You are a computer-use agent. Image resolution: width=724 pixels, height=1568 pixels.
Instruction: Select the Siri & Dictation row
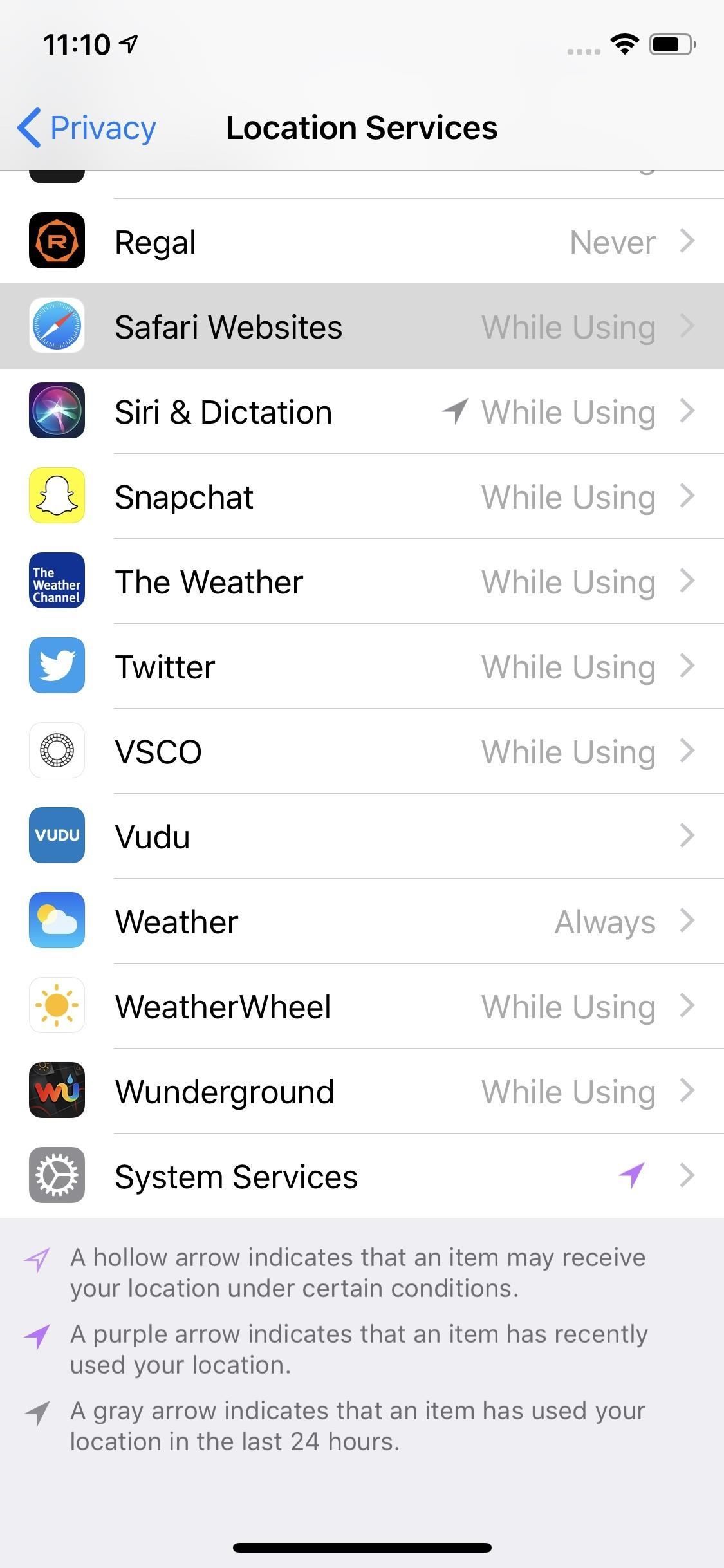(362, 411)
